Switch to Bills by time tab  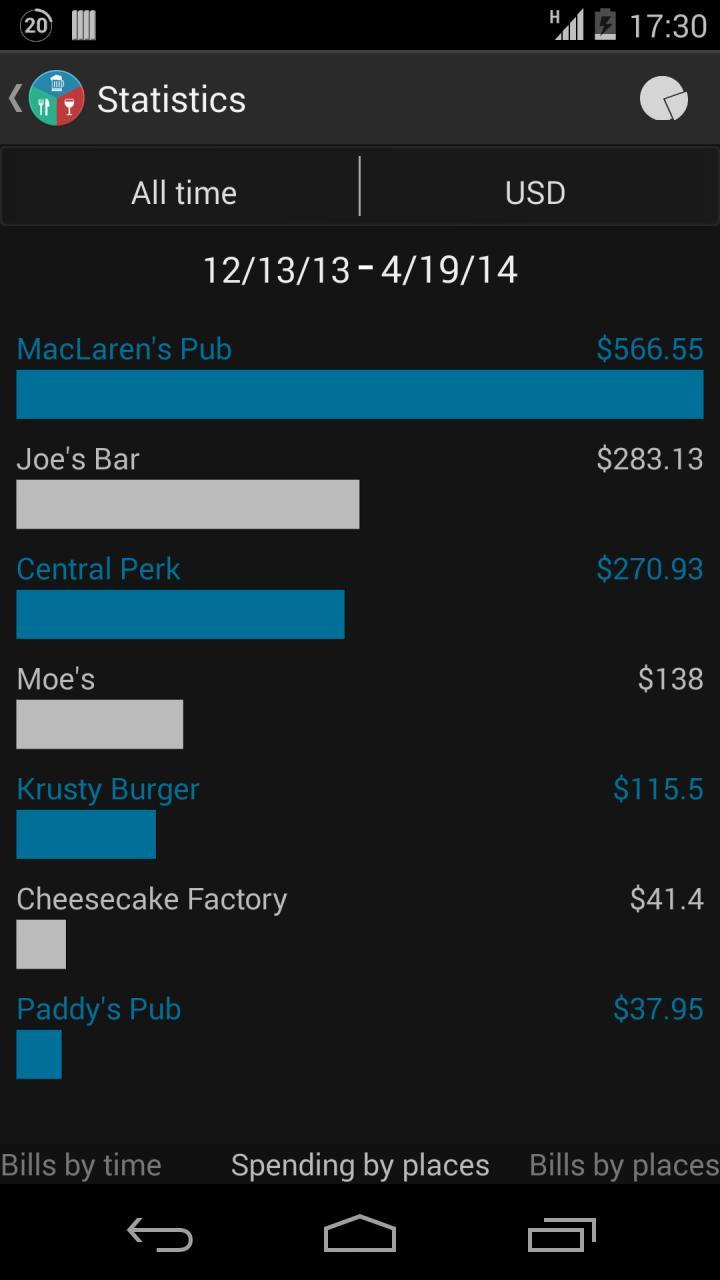click(x=81, y=1165)
